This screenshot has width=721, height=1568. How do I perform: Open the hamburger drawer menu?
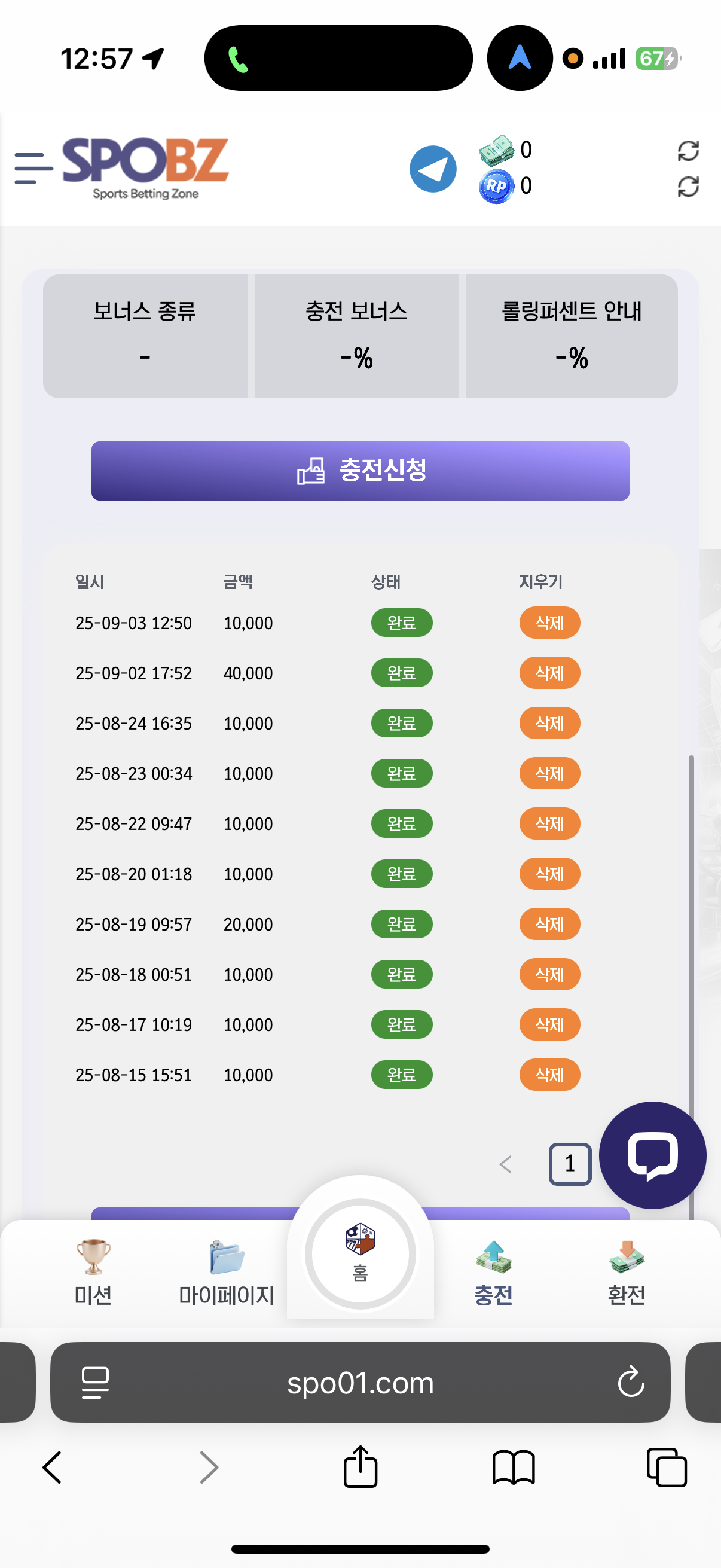tap(33, 169)
